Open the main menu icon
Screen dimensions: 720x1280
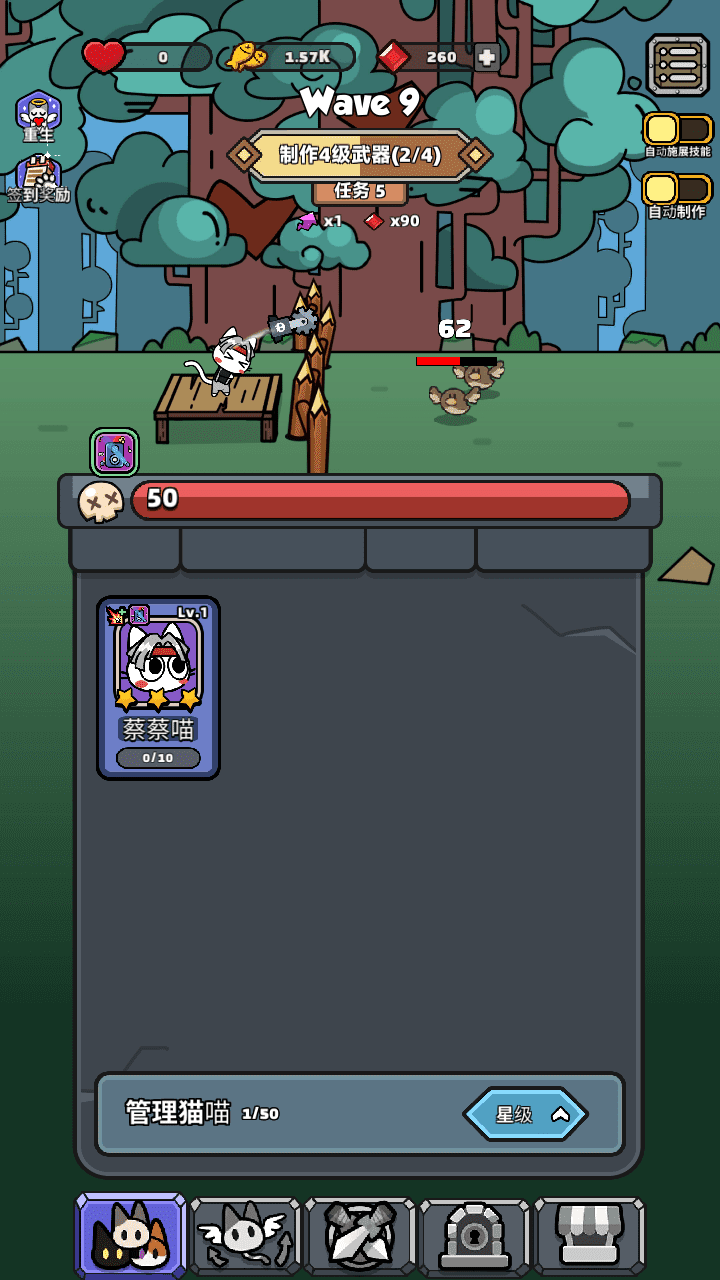(x=677, y=65)
